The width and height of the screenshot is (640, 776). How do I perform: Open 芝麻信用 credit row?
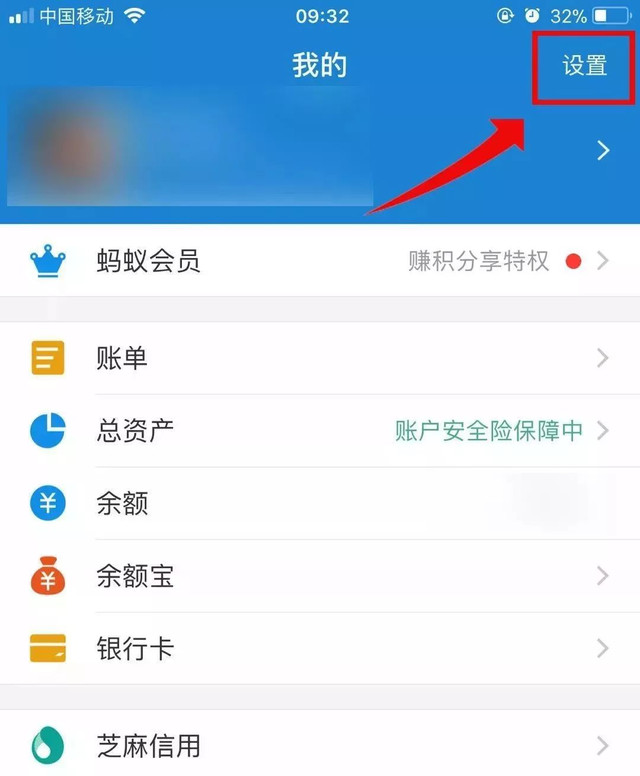[320, 745]
